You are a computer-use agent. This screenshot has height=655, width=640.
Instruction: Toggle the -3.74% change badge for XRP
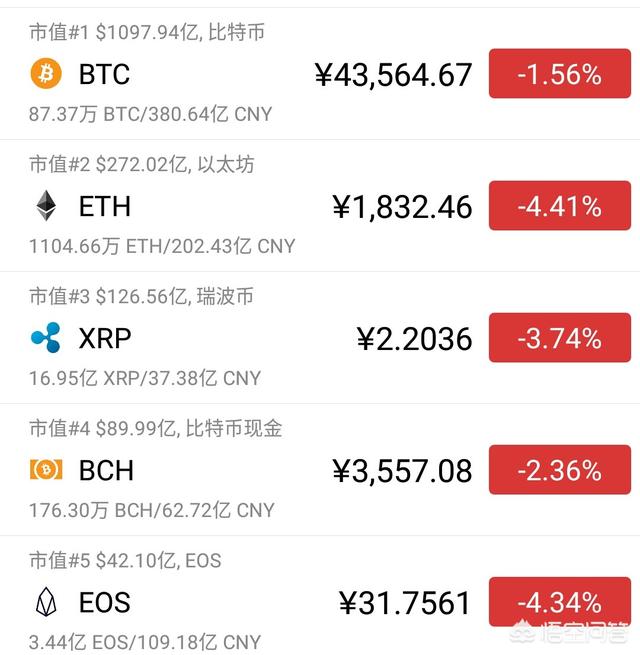click(x=559, y=338)
